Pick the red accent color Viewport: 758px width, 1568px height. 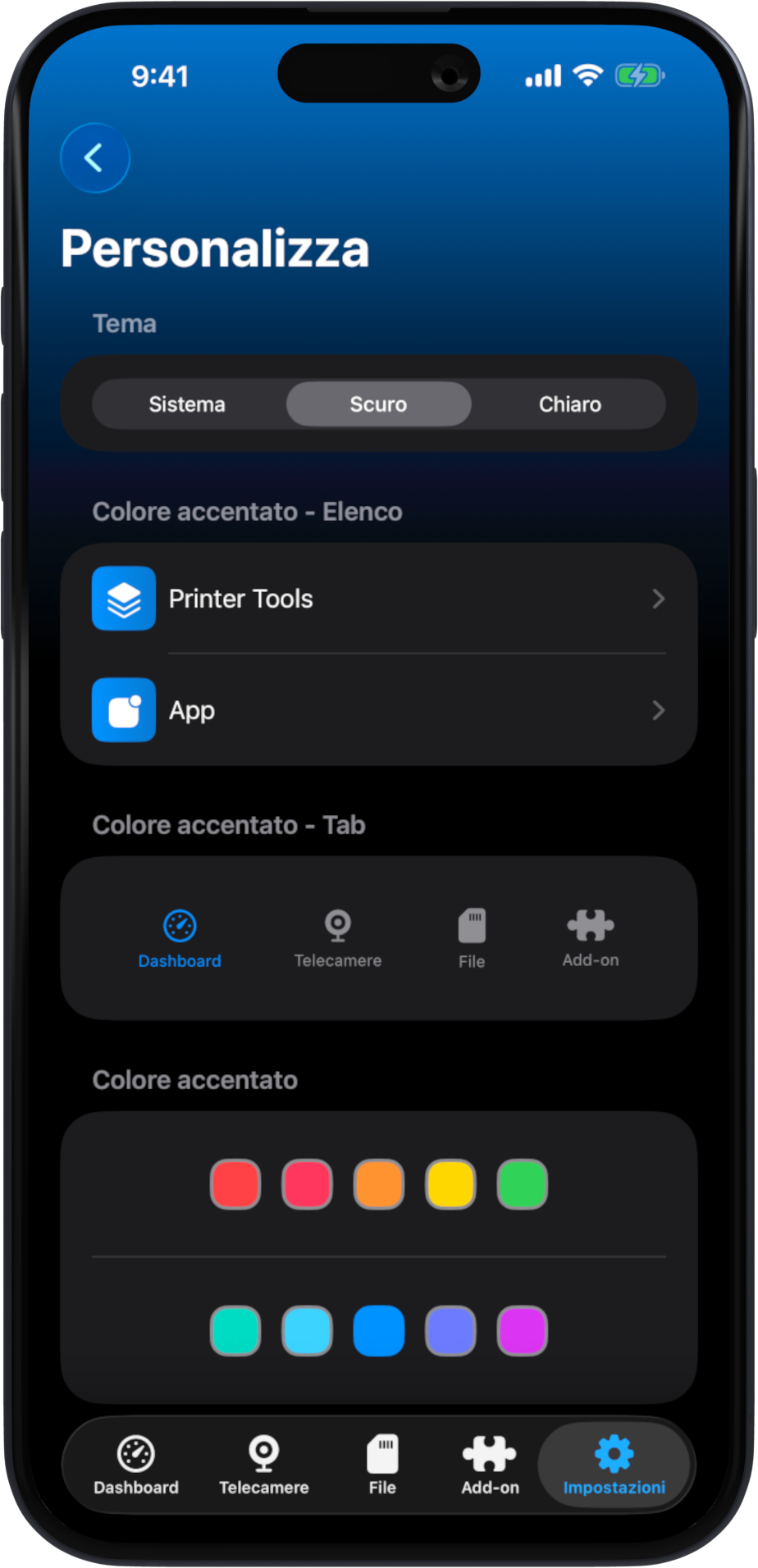coord(235,1184)
